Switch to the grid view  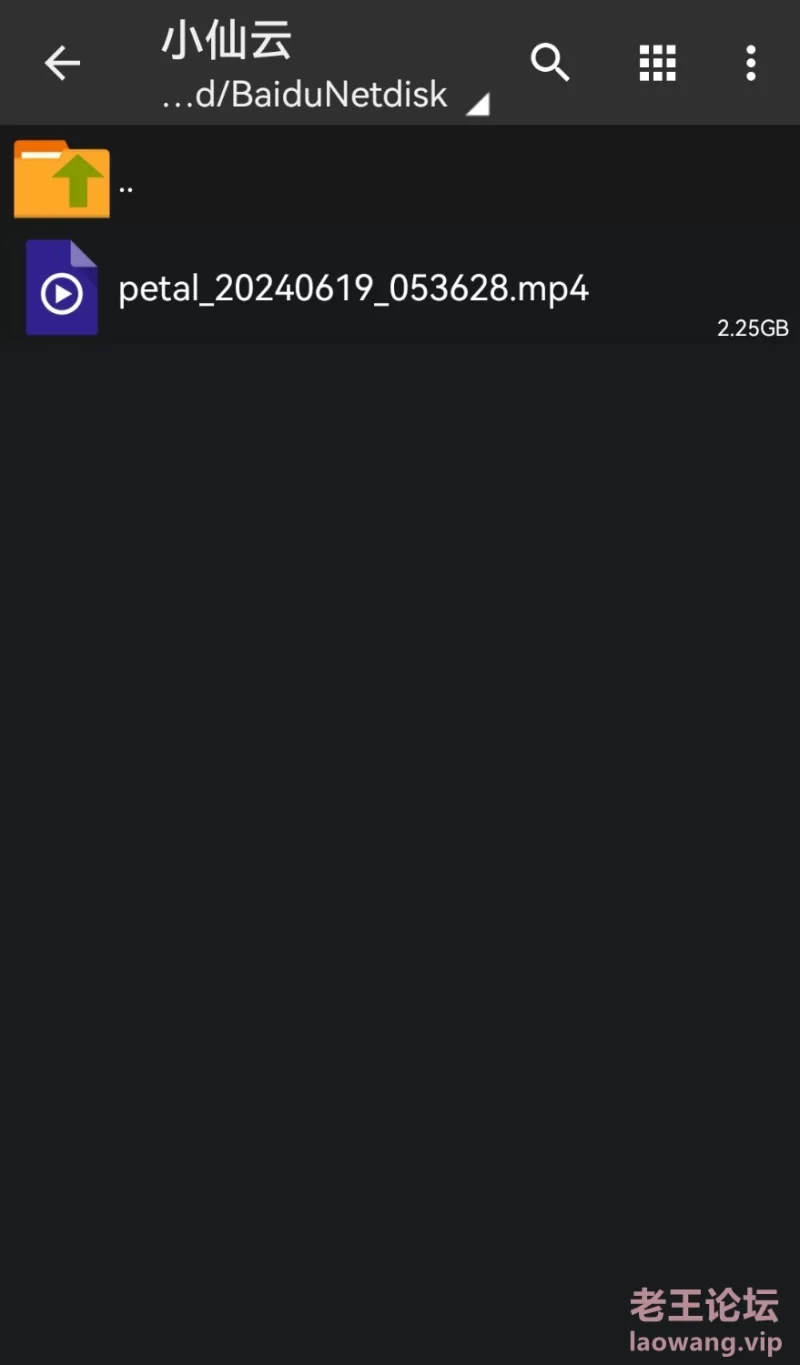(658, 63)
